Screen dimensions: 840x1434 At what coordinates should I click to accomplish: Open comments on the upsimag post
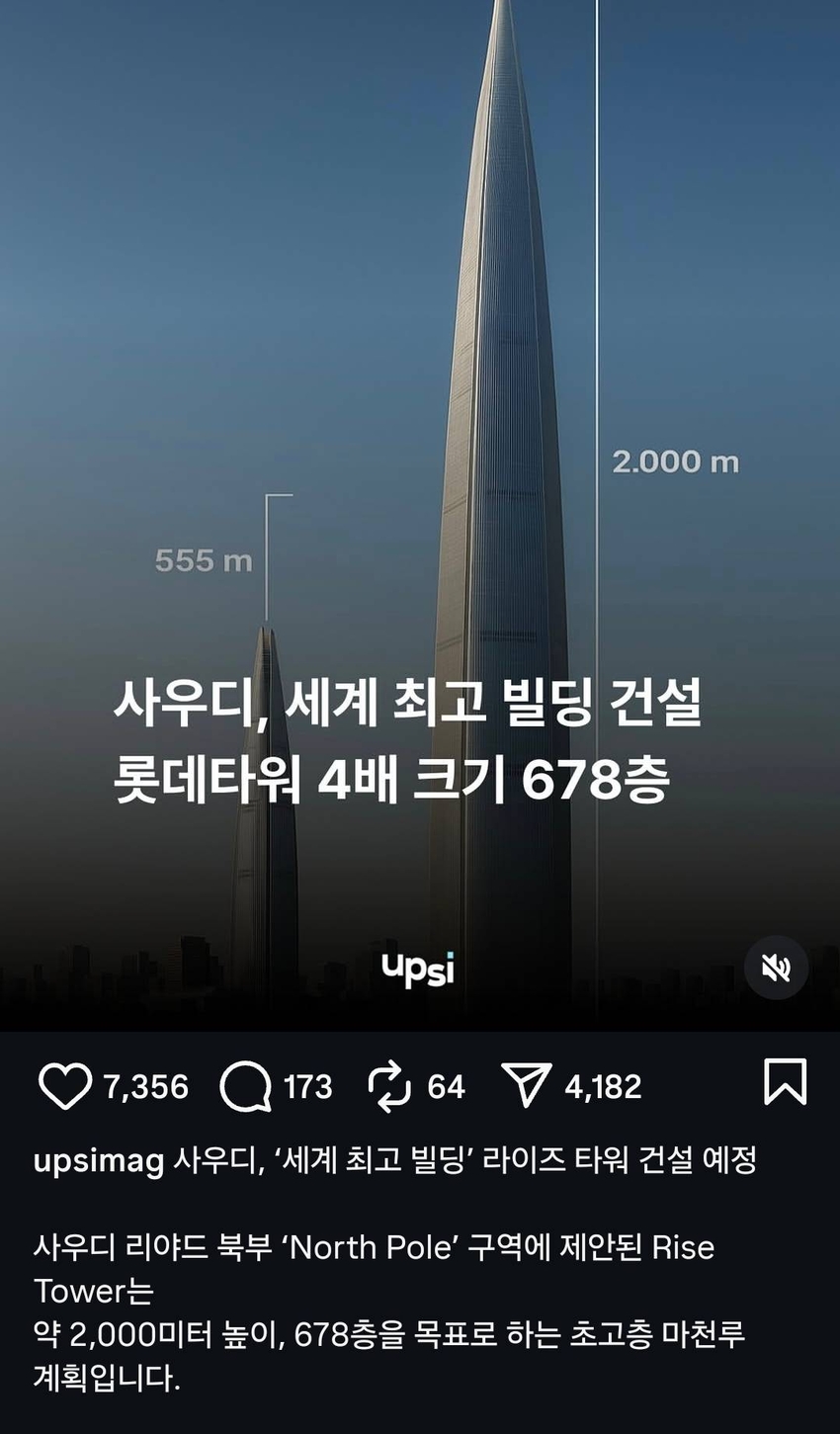coord(245,1086)
